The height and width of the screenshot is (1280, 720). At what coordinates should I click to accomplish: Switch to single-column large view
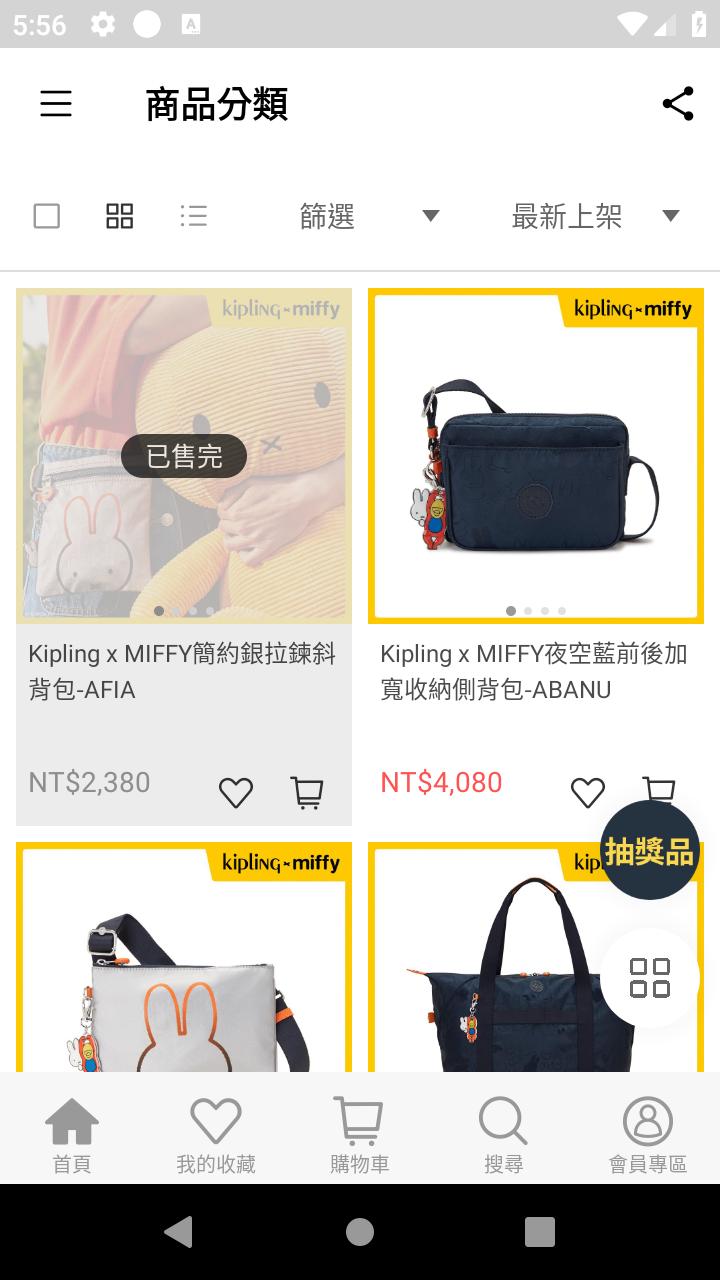[x=47, y=216]
